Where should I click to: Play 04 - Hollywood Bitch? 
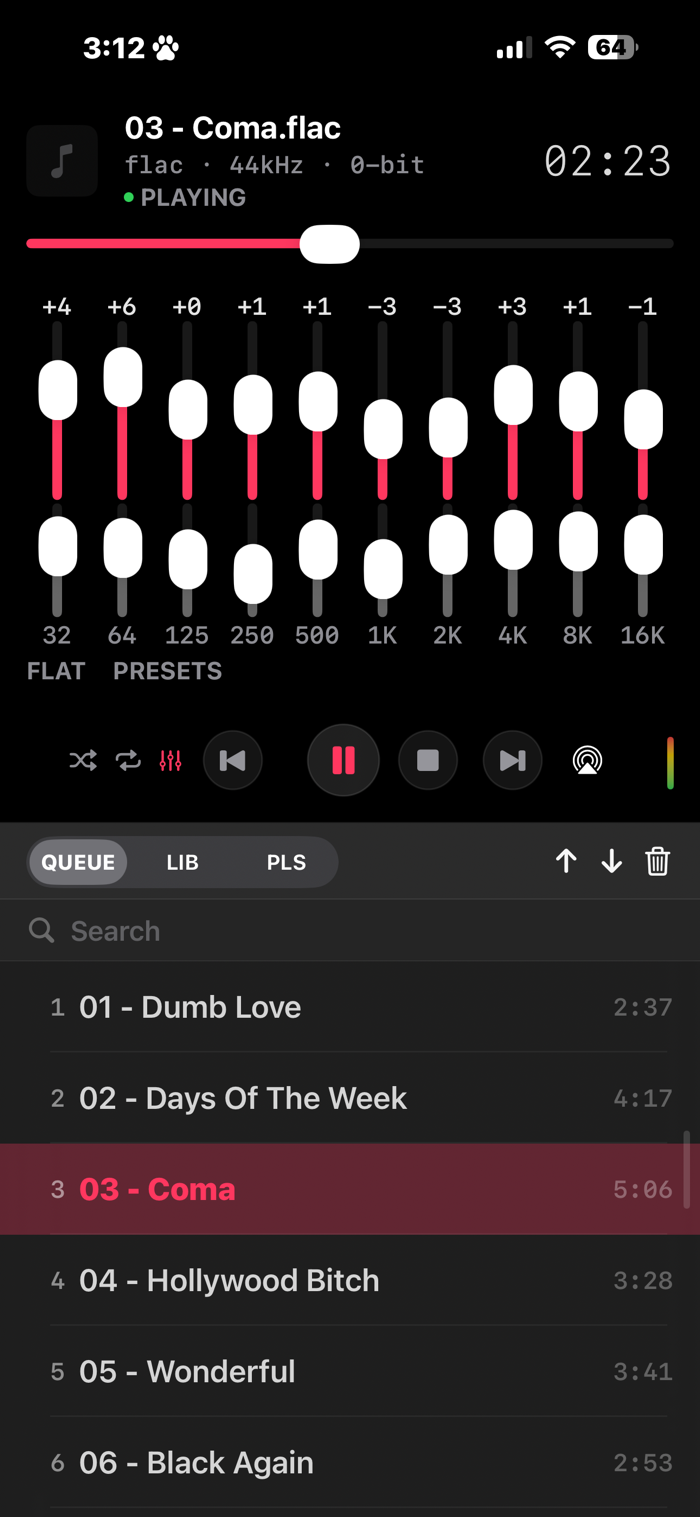point(350,1281)
